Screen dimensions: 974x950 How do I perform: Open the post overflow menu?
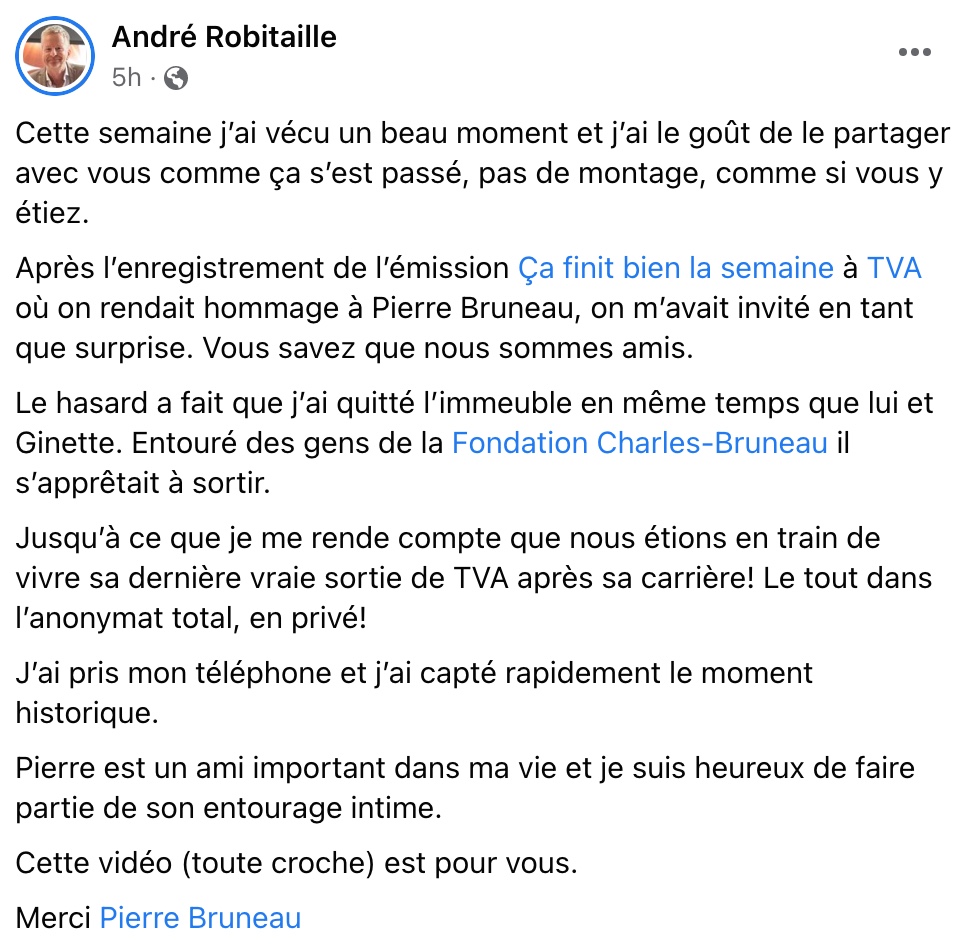pyautogui.click(x=914, y=54)
